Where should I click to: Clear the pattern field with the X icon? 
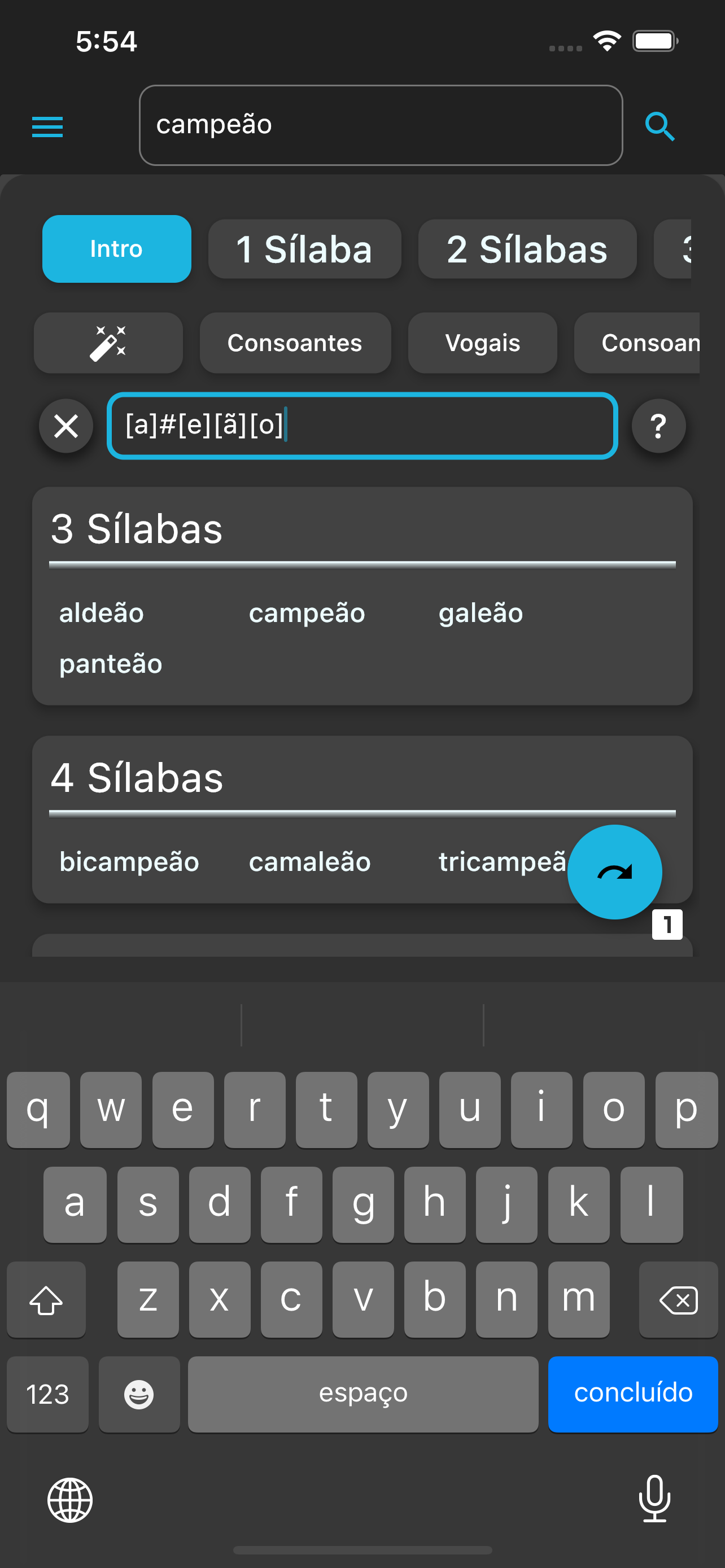(x=65, y=426)
